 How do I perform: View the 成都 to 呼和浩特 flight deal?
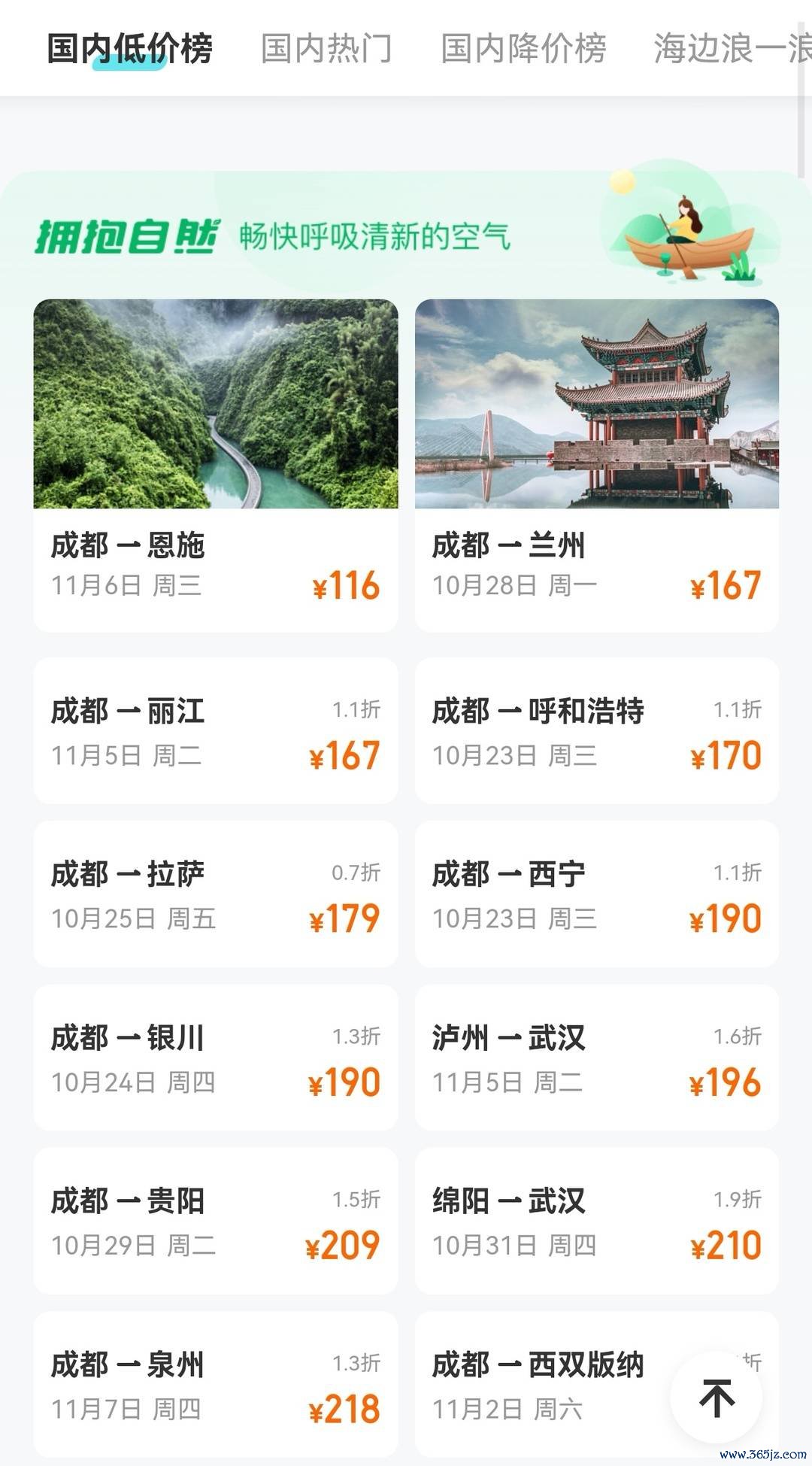597,731
